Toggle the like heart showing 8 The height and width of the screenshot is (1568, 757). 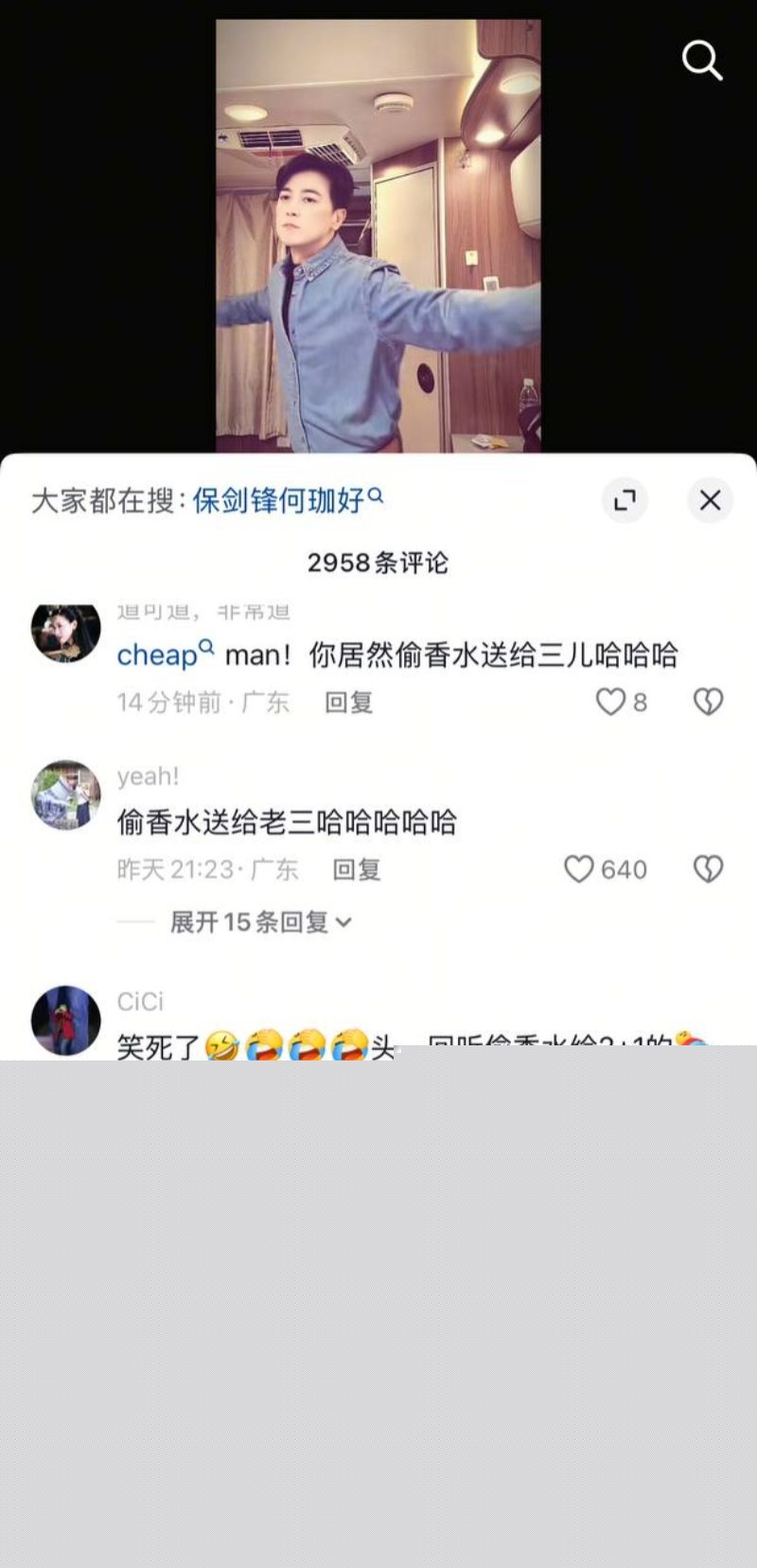click(610, 702)
